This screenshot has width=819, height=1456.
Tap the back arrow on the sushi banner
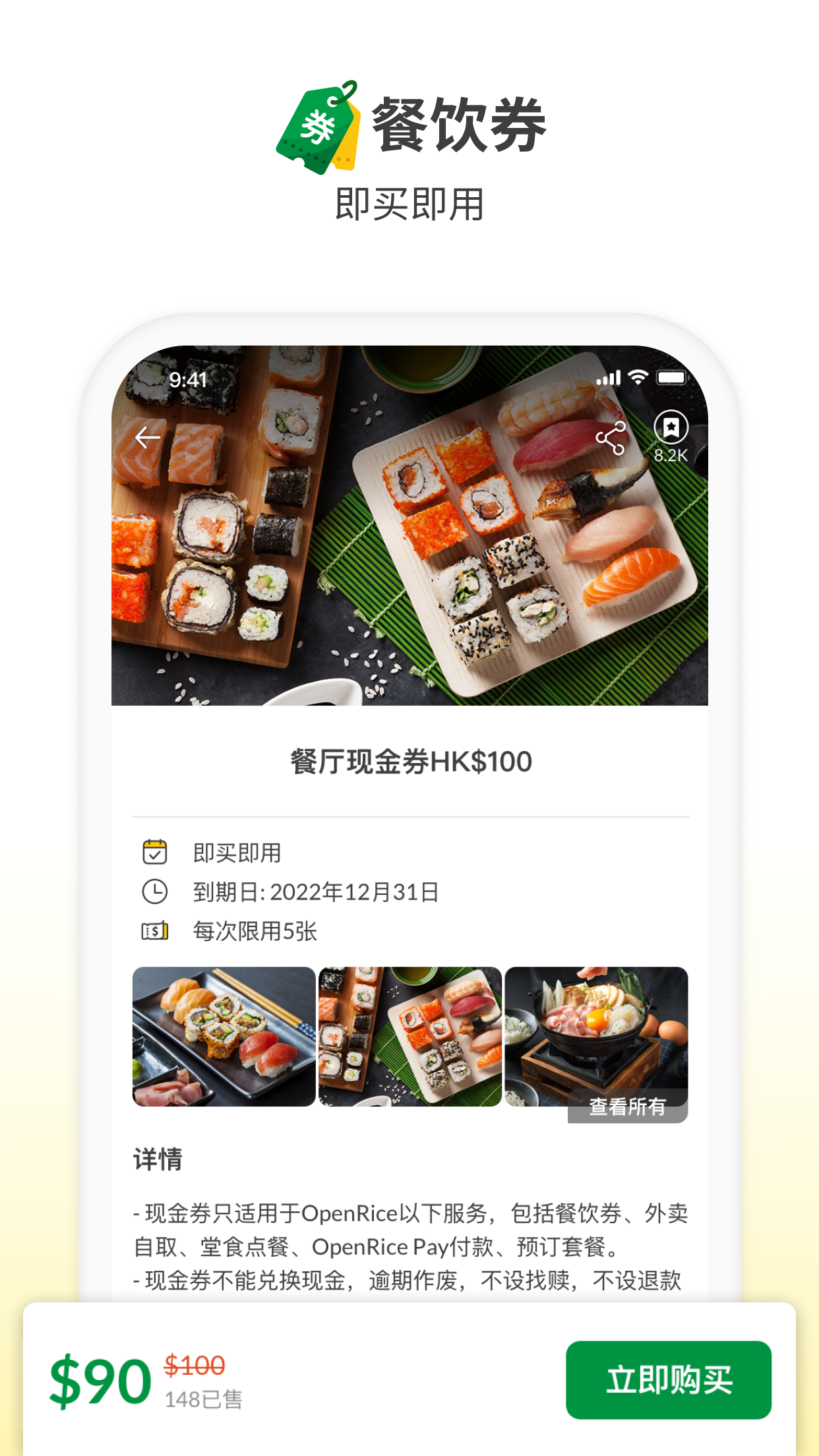coord(148,436)
